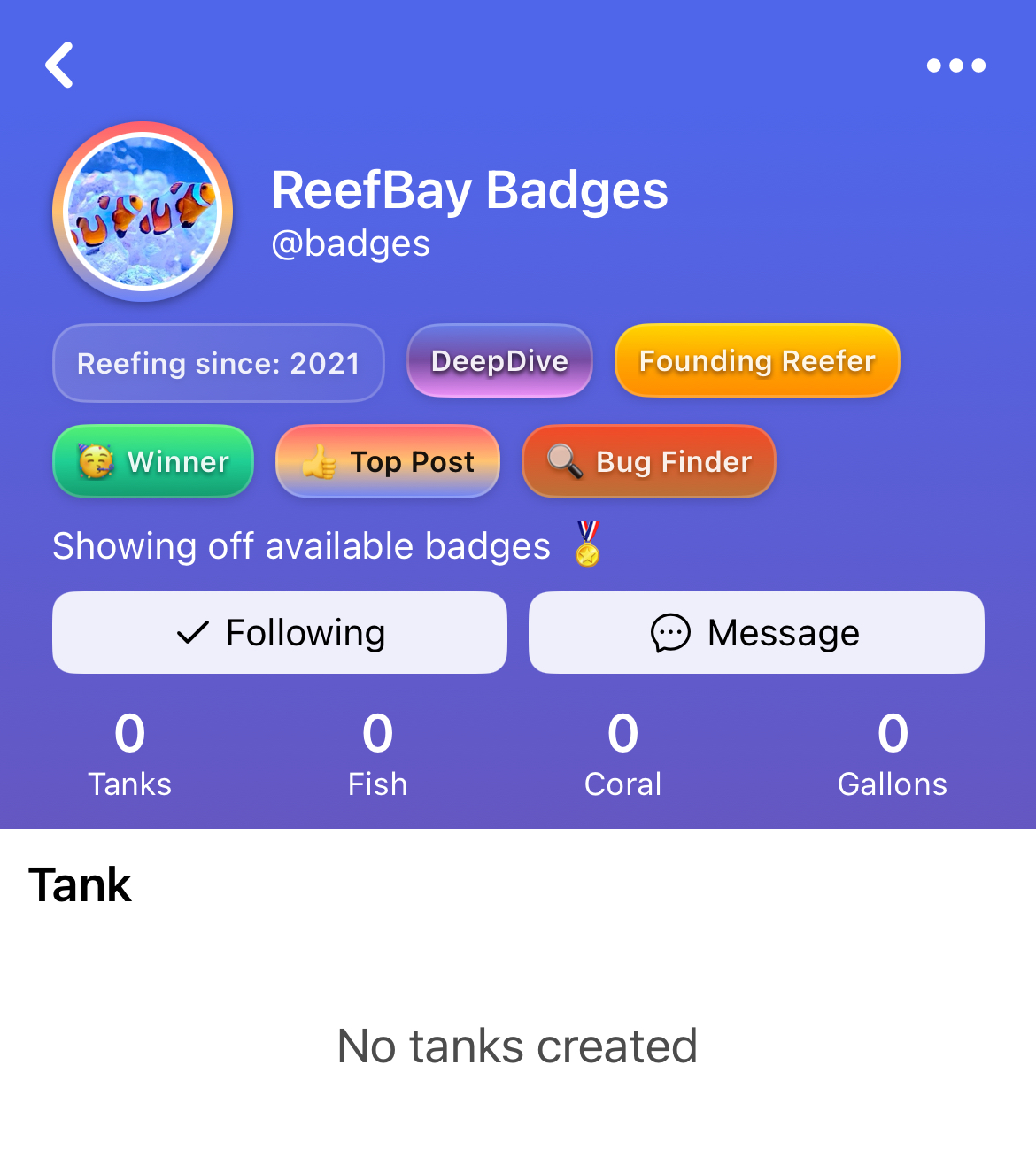
Task: View the ReefBay Badges profile picture
Action: (x=143, y=212)
